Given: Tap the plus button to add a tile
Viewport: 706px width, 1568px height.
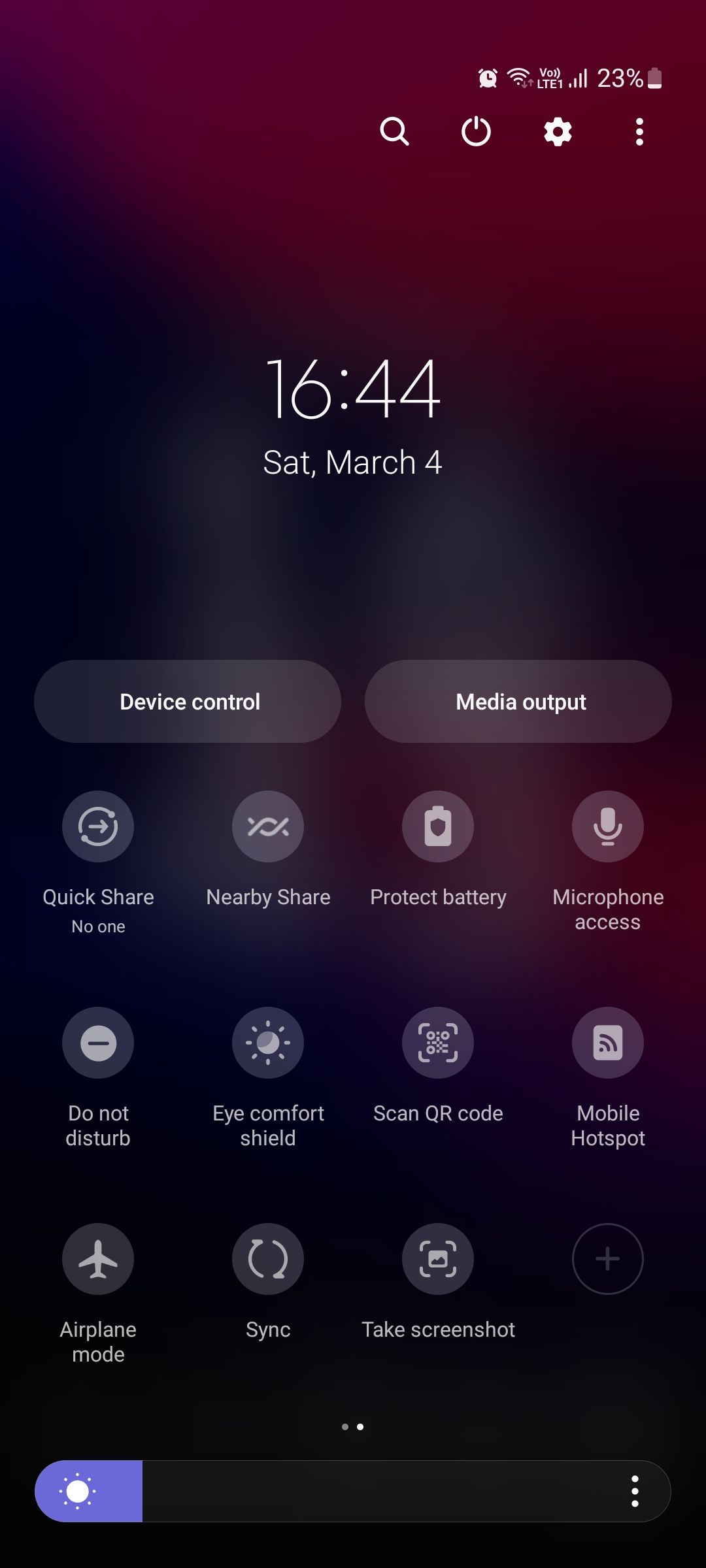Looking at the screenshot, I should click(607, 1259).
